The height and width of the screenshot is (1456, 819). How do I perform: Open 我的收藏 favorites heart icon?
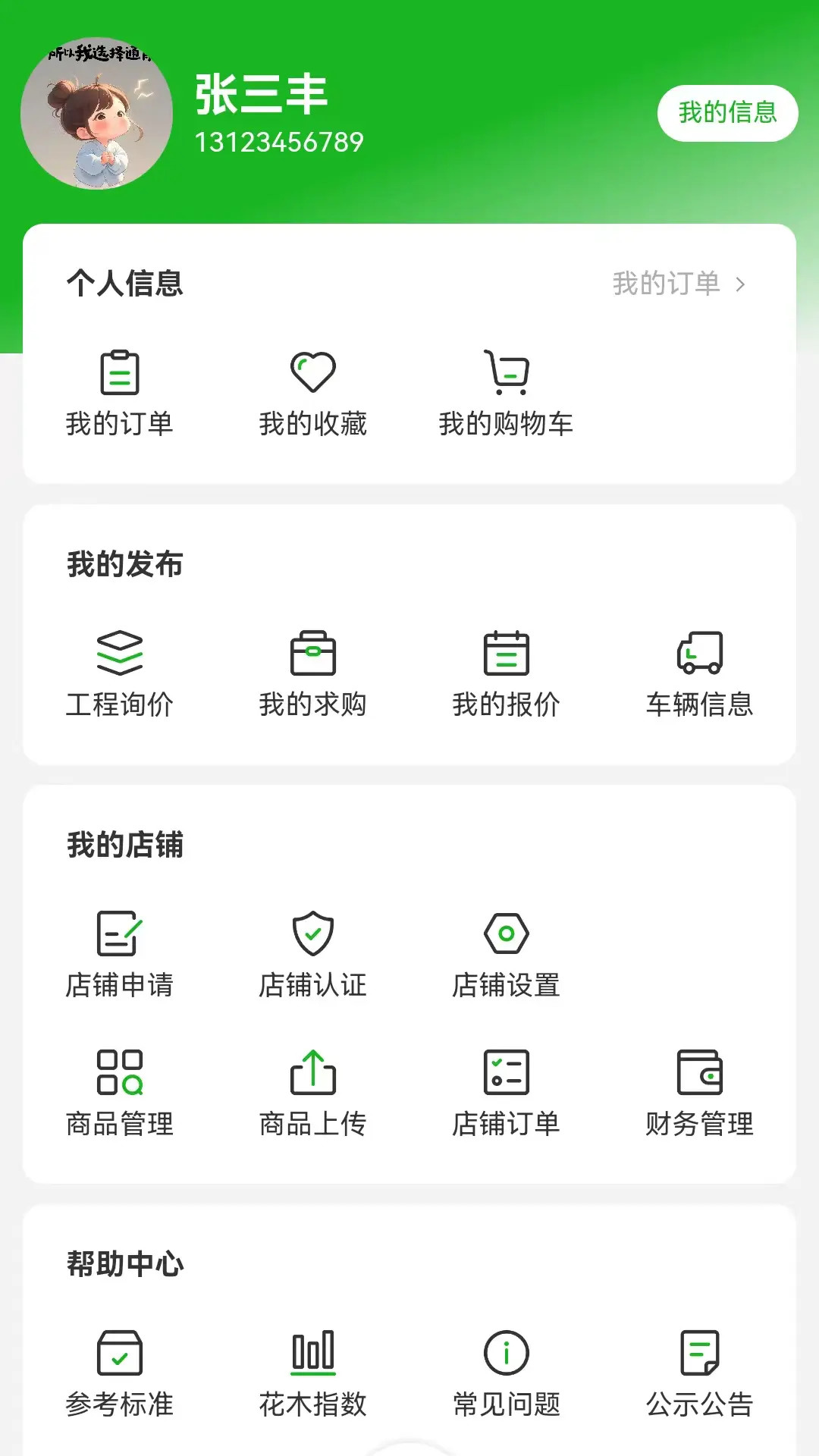pyautogui.click(x=313, y=371)
